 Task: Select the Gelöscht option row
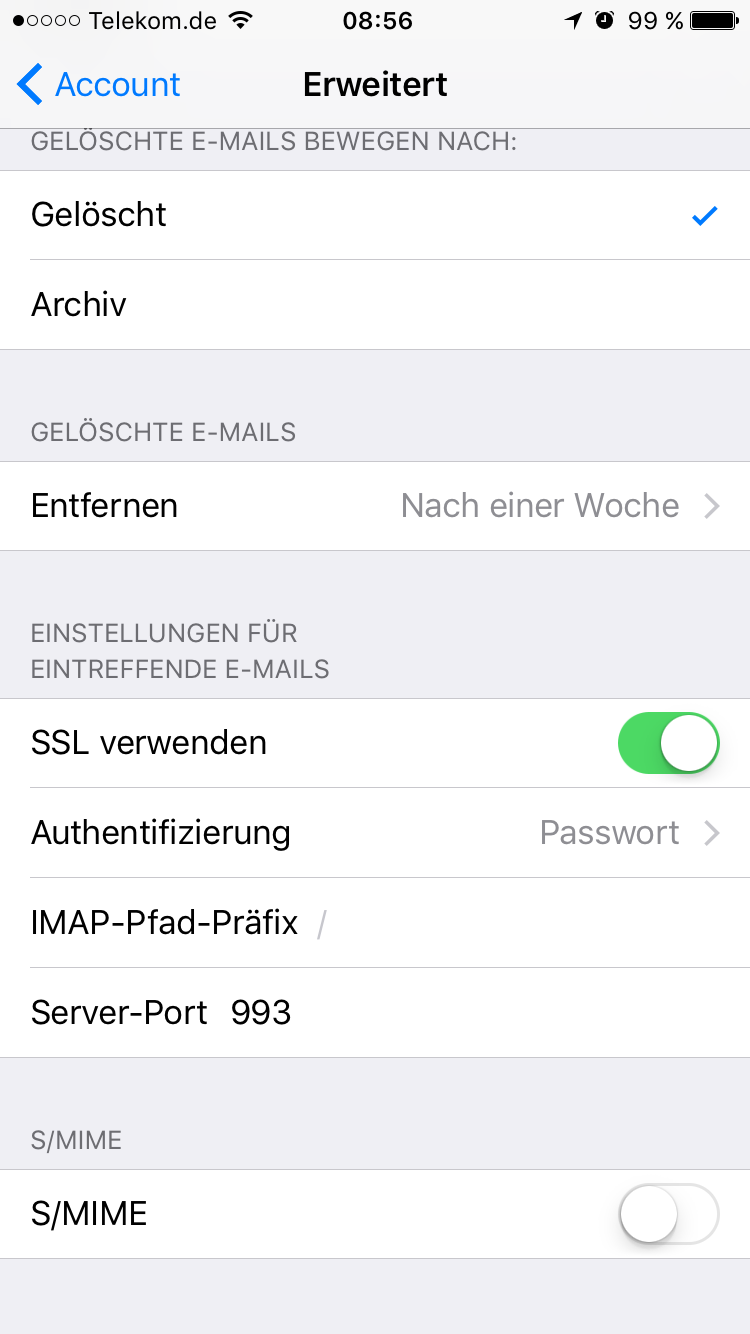[375, 214]
